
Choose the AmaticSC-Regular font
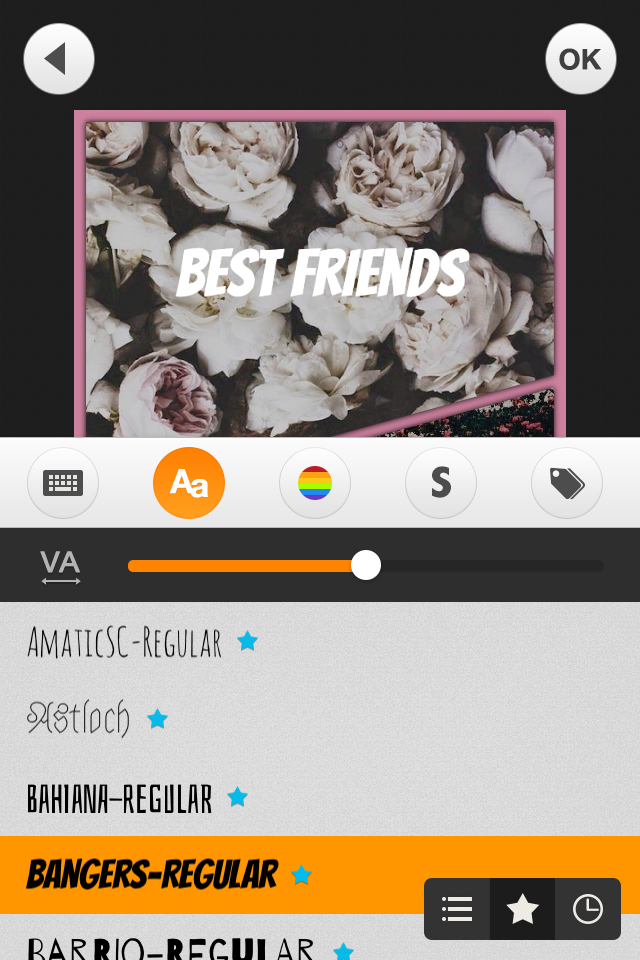tap(124, 642)
